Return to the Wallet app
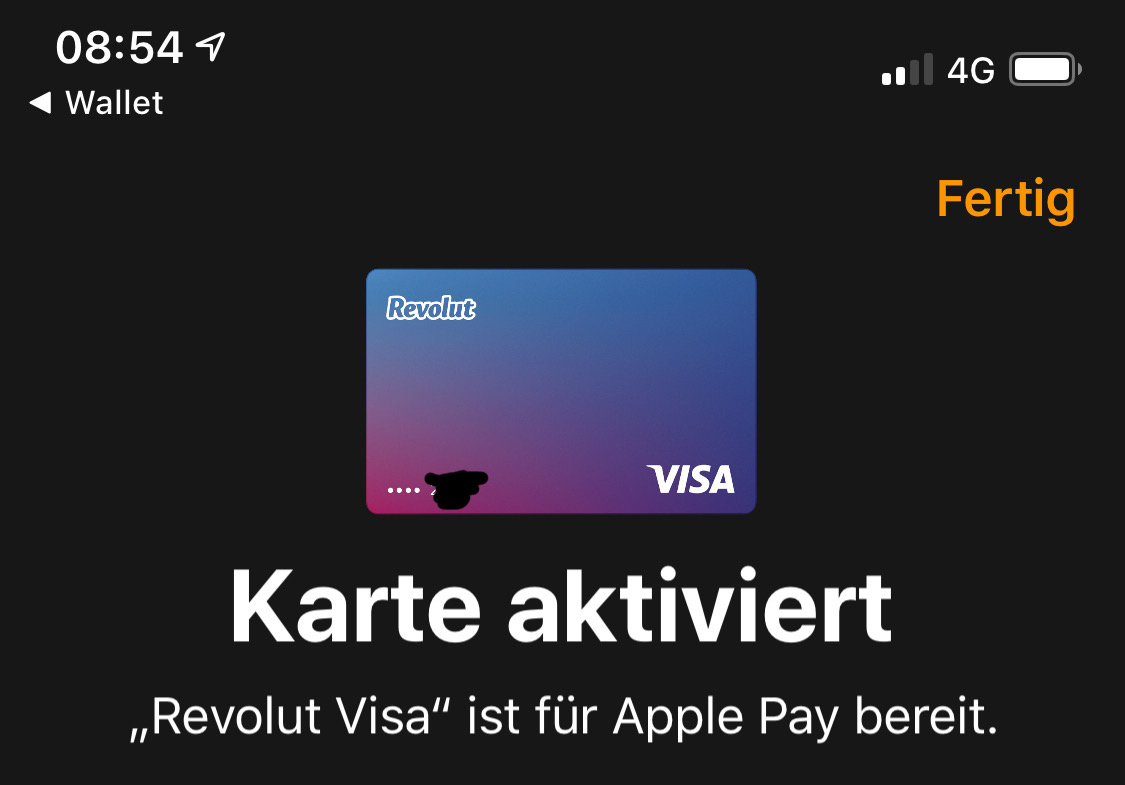 [x=96, y=103]
